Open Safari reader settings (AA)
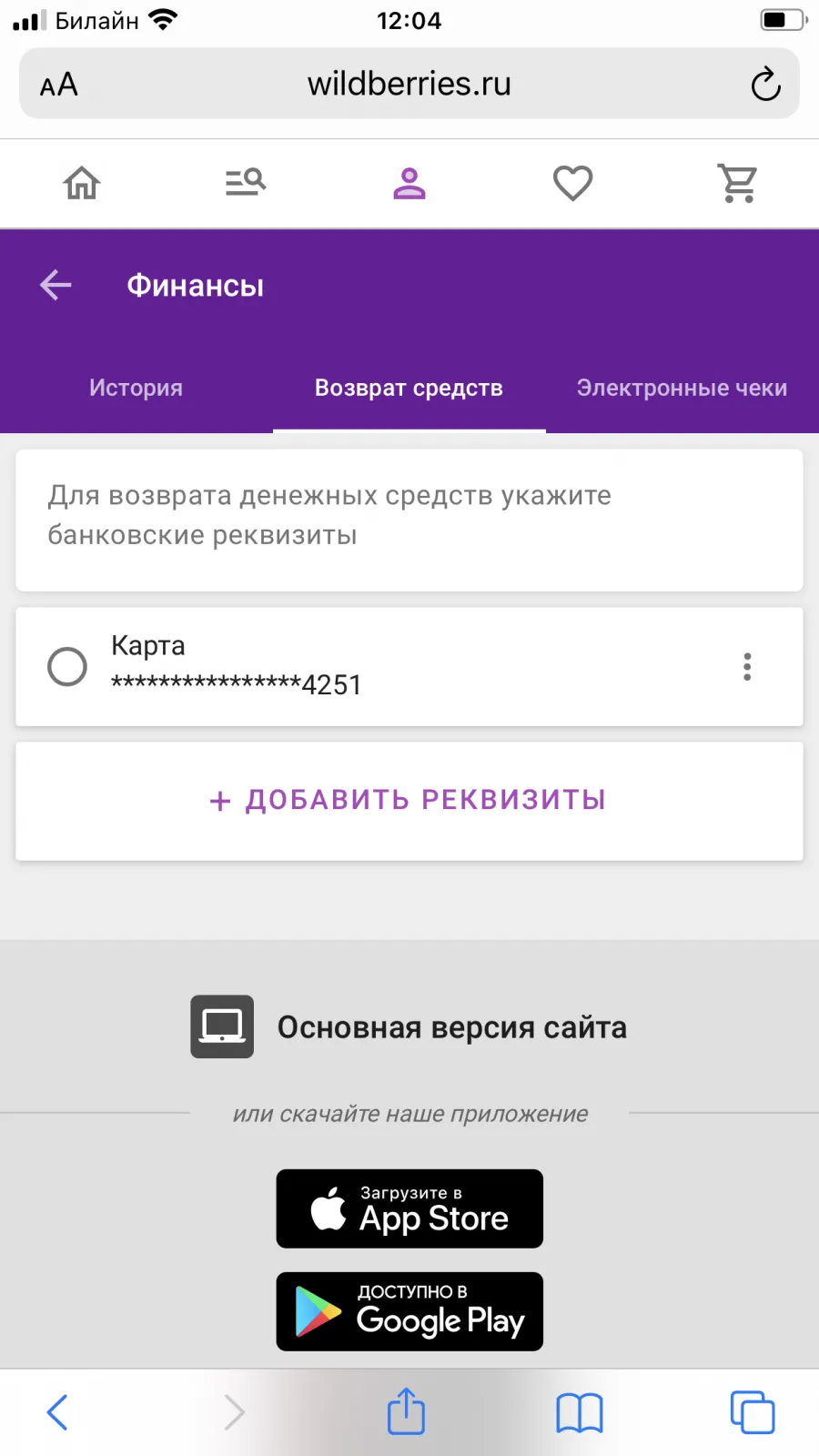The height and width of the screenshot is (1456, 819). 59,85
